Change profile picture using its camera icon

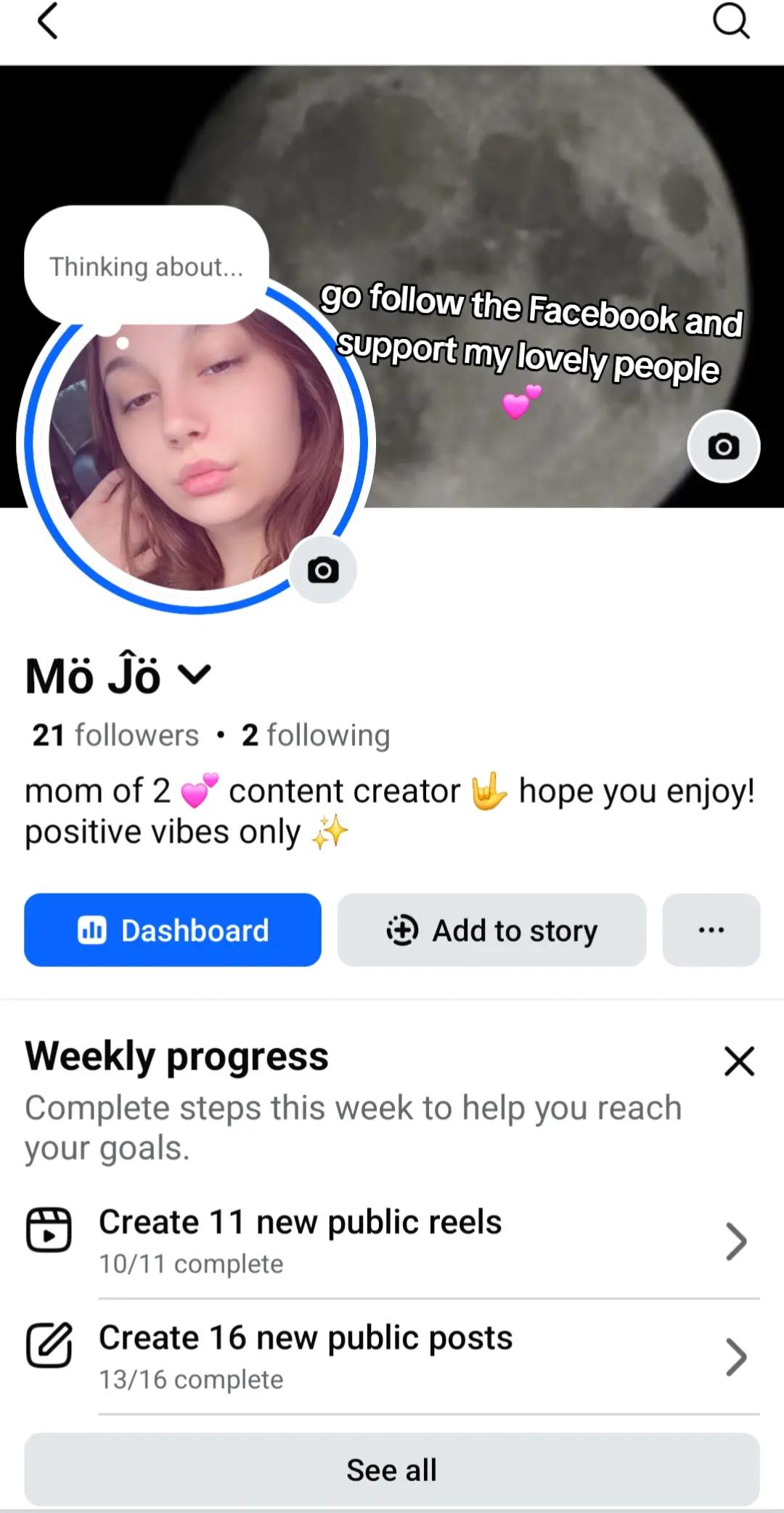click(323, 570)
